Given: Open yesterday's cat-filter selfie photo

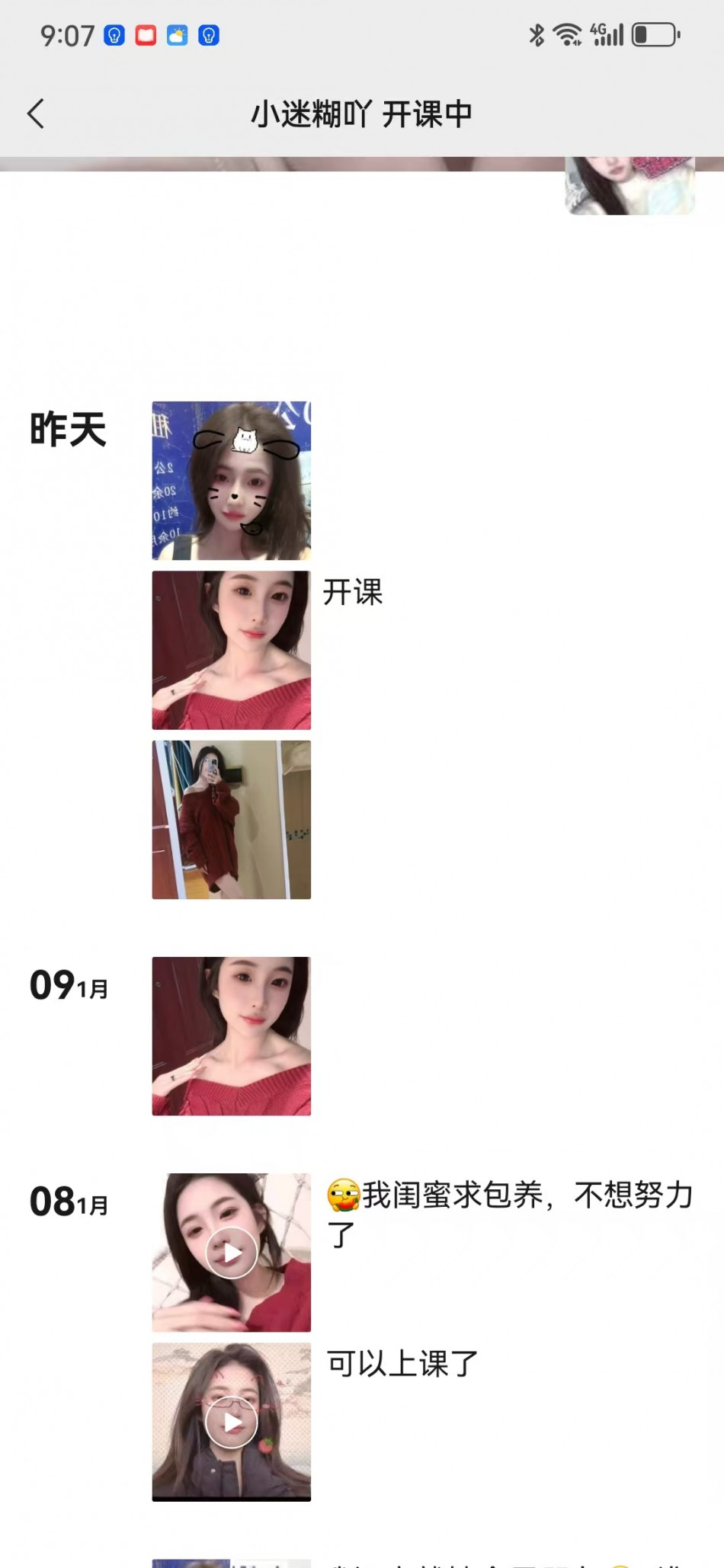Looking at the screenshot, I should (x=231, y=481).
